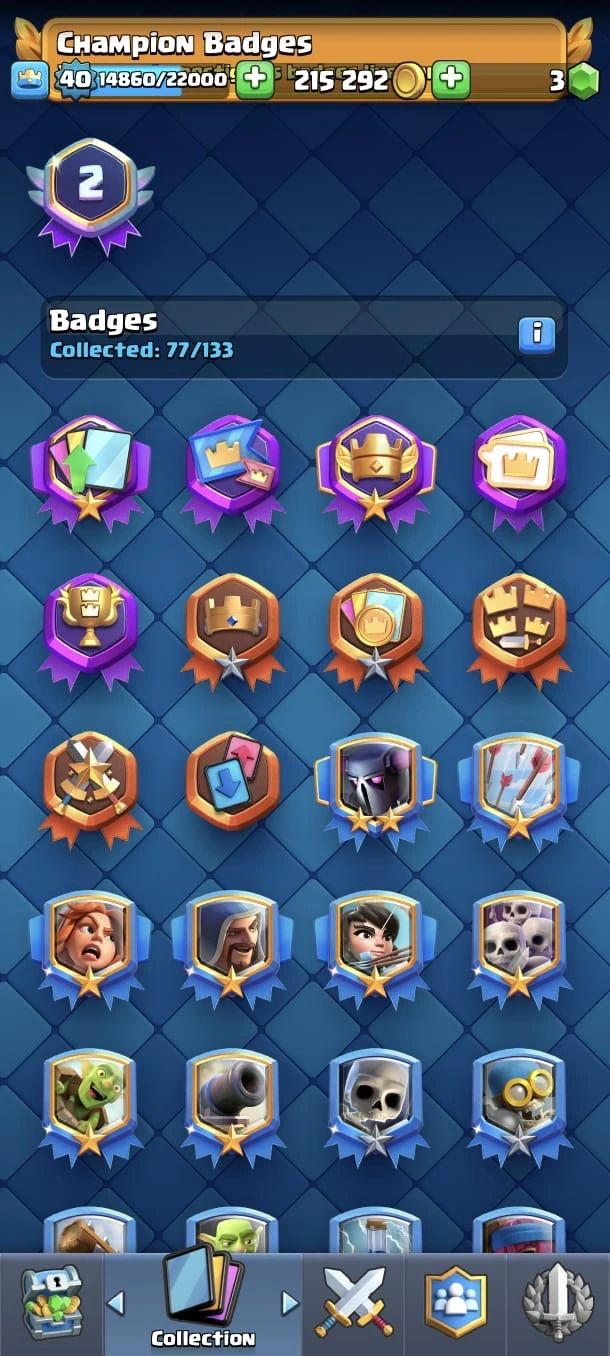Open the Badges info button
The height and width of the screenshot is (1356, 610).
coord(537,332)
